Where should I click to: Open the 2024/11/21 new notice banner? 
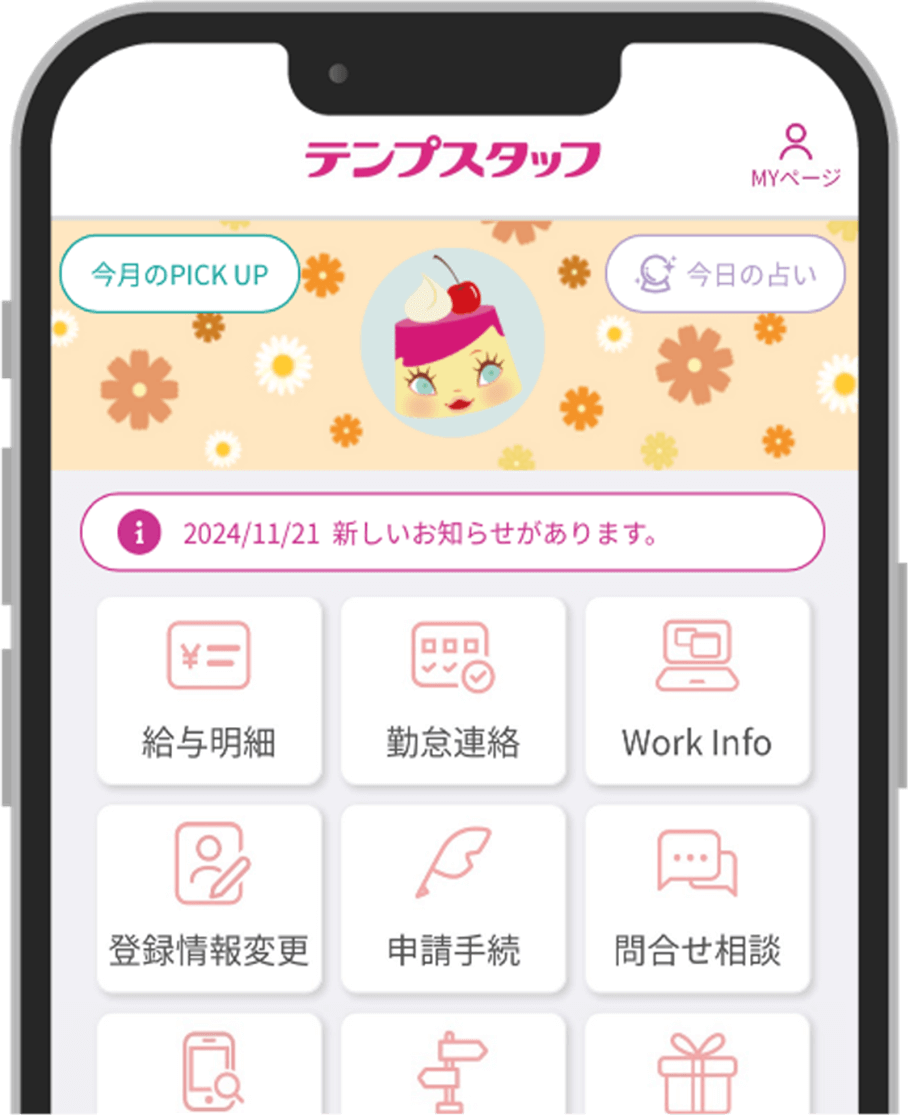point(453,533)
